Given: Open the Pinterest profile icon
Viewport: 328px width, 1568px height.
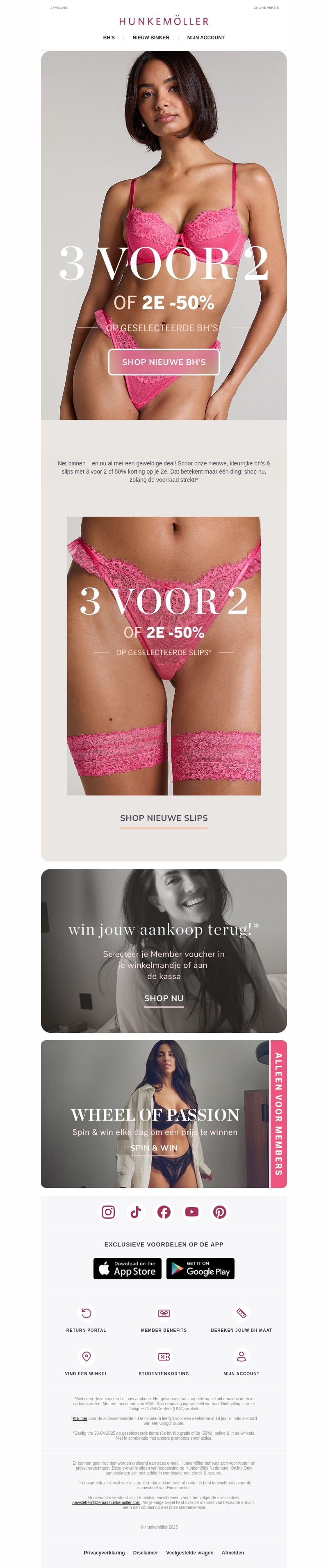Looking at the screenshot, I should 220,1212.
